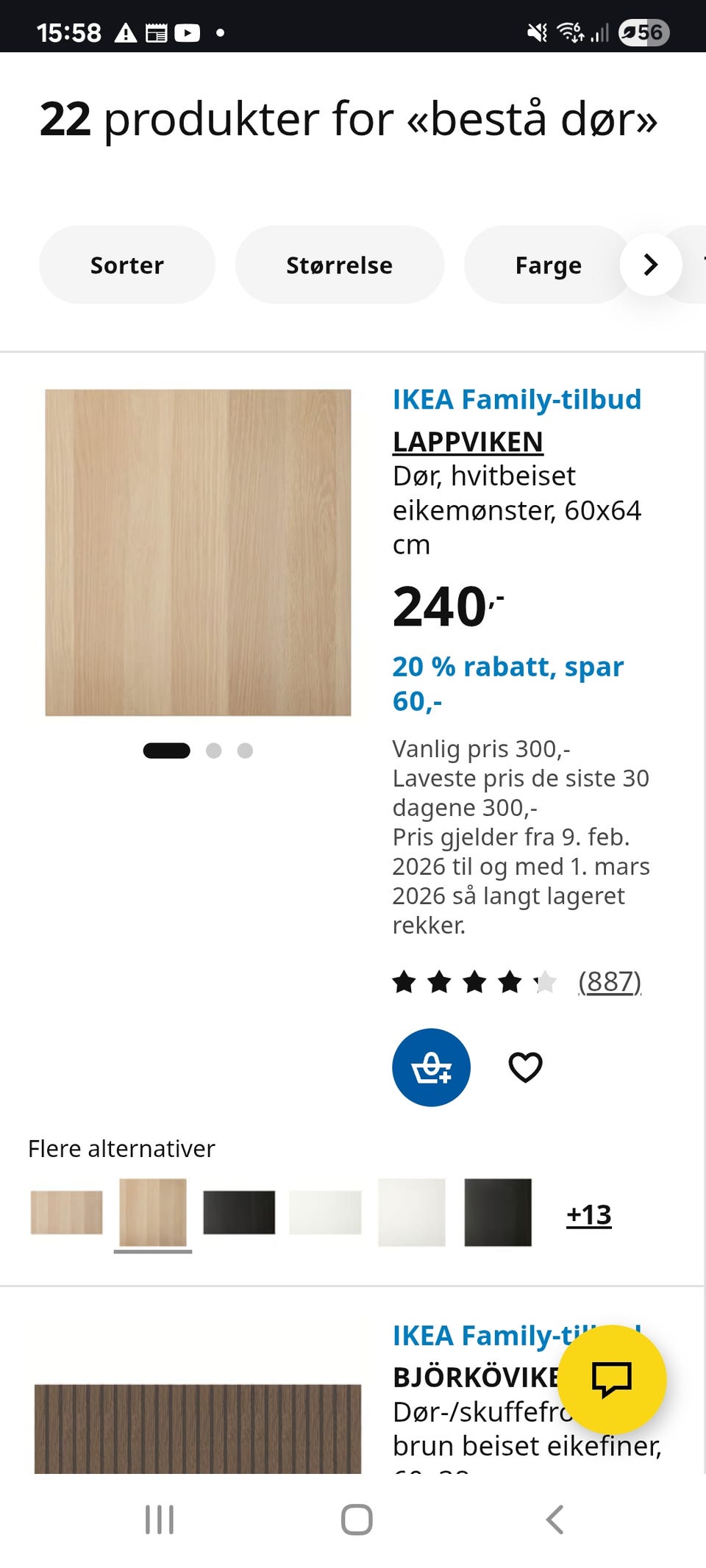The height and width of the screenshot is (1568, 706).
Task: Select the black glossy door alternative
Action: coord(238,1213)
